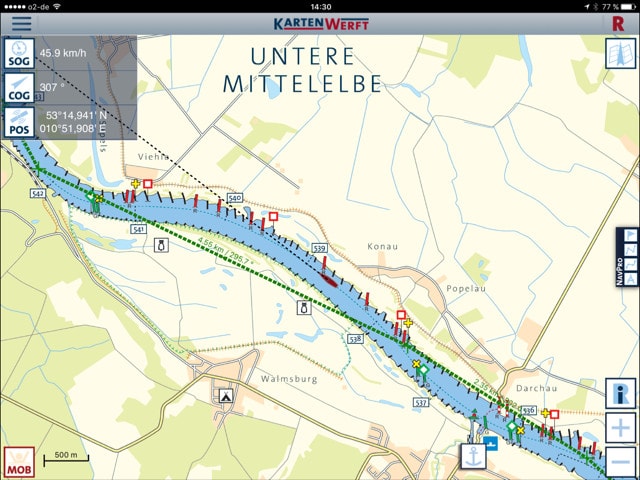Viewport: 640px width, 480px height.
Task: Tap the red R icon
Action: pos(619,23)
